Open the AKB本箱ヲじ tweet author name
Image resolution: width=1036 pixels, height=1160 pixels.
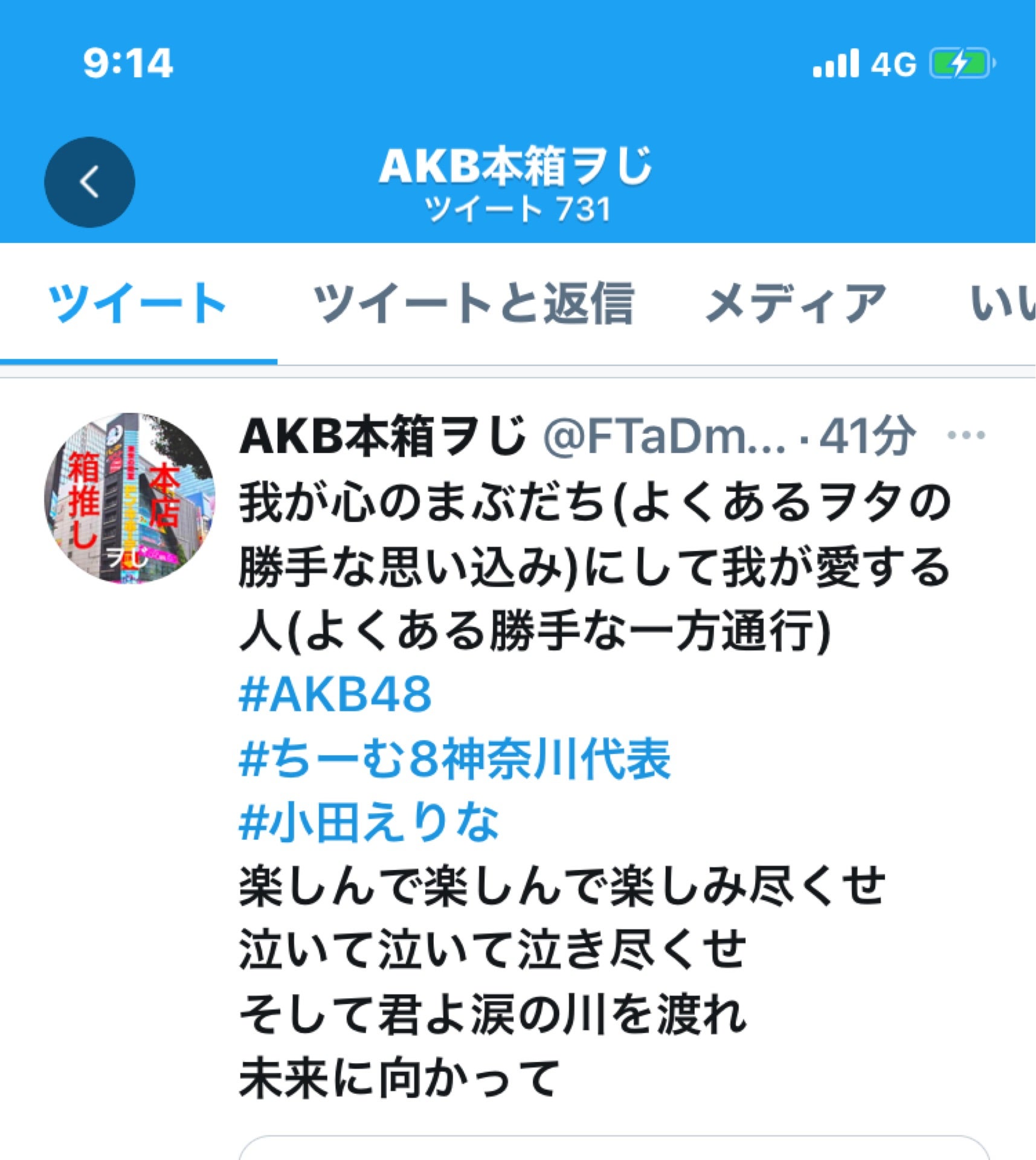[x=382, y=436]
